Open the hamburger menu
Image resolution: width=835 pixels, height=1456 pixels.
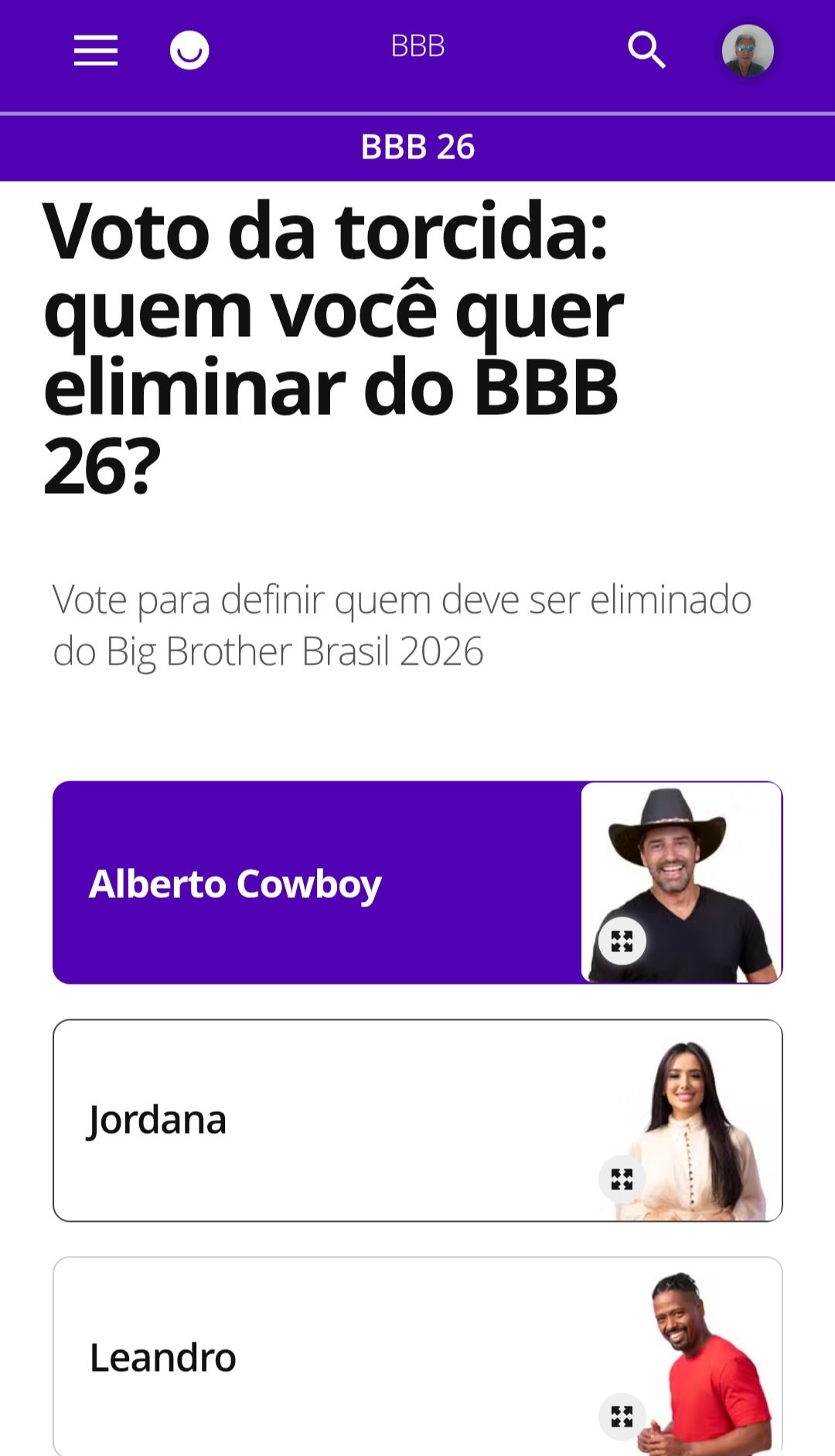click(x=96, y=51)
